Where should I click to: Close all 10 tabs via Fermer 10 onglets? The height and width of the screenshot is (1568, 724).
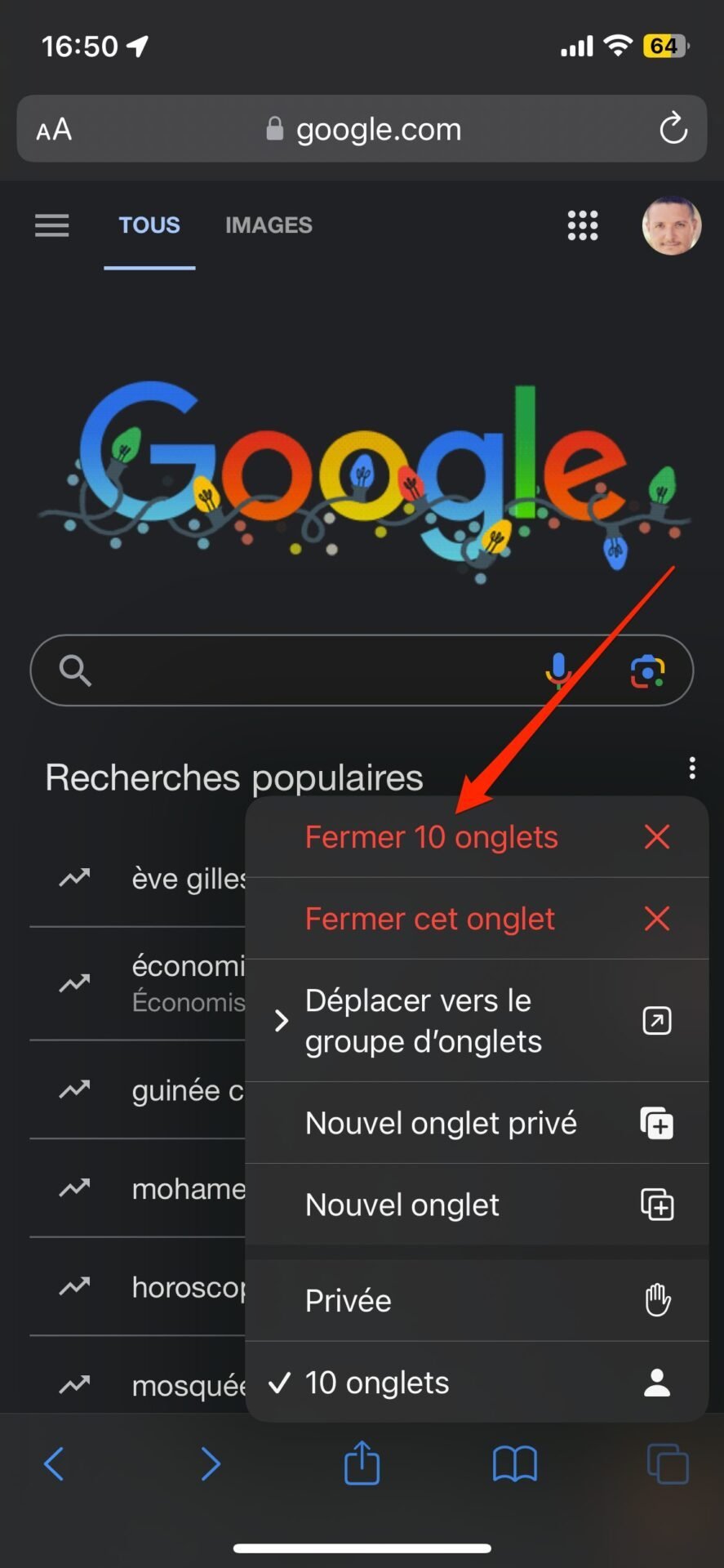(x=477, y=837)
